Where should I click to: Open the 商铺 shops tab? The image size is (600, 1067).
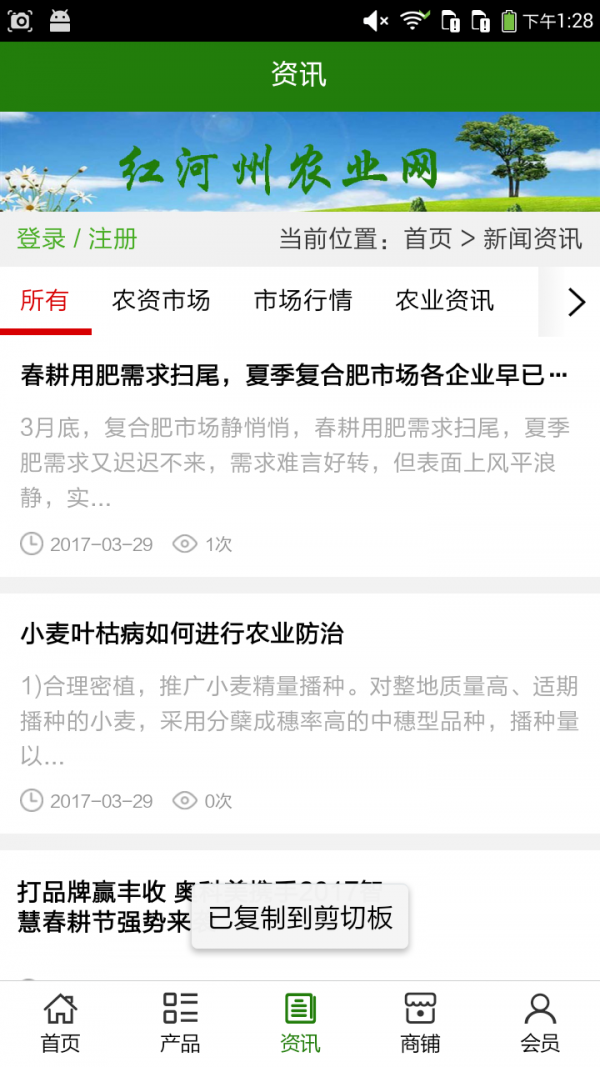(420, 1022)
